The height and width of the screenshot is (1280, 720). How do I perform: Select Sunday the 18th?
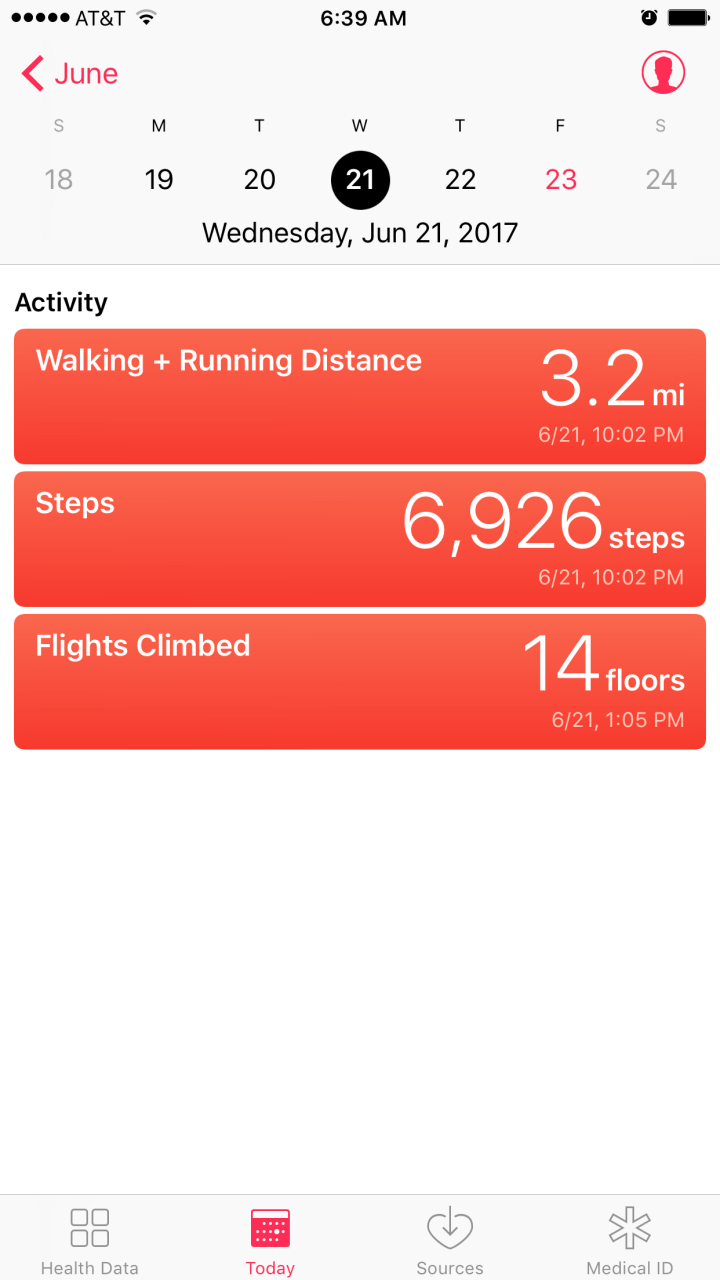[59, 180]
